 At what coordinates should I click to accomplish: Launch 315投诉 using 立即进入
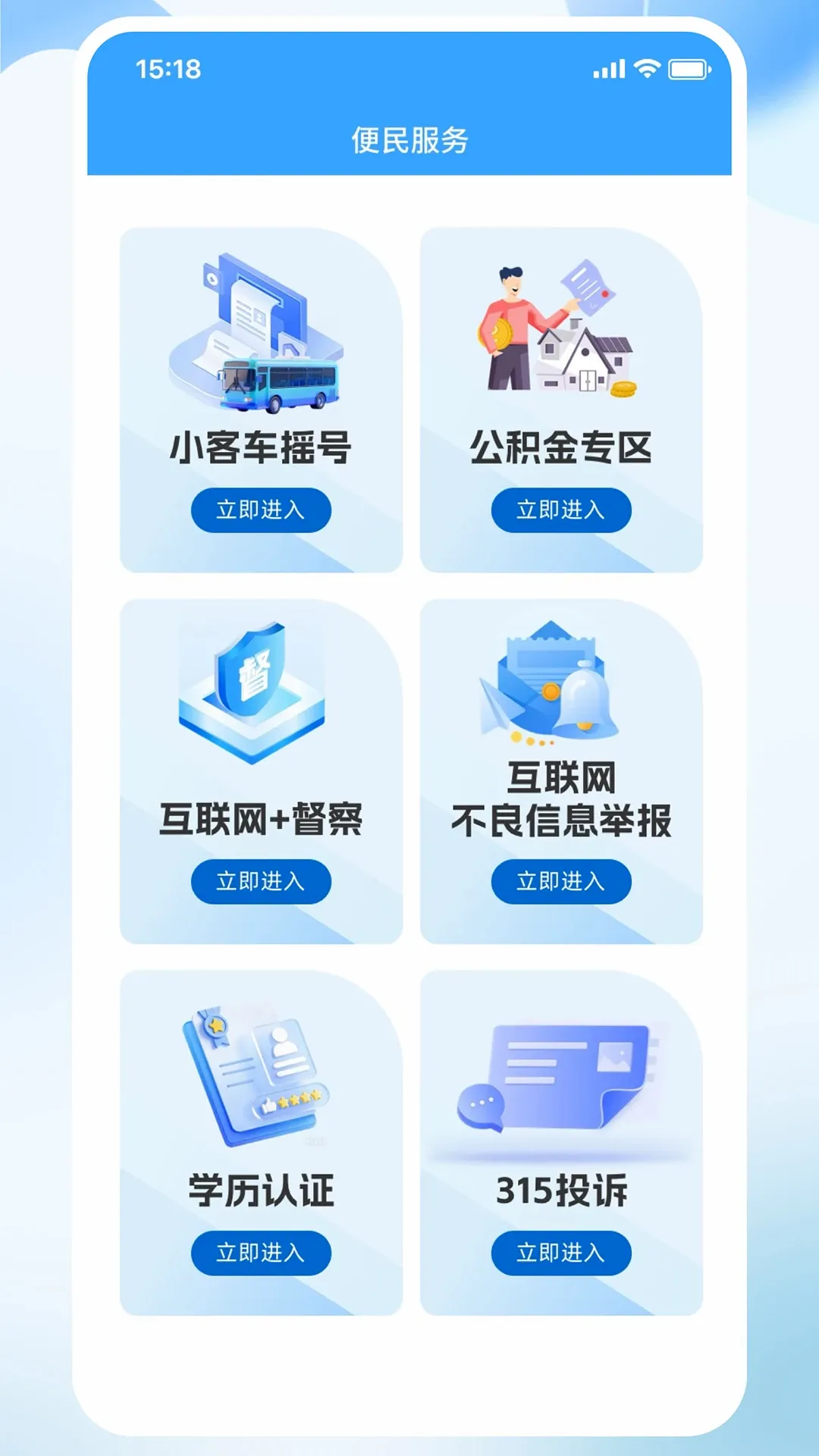(x=561, y=1253)
